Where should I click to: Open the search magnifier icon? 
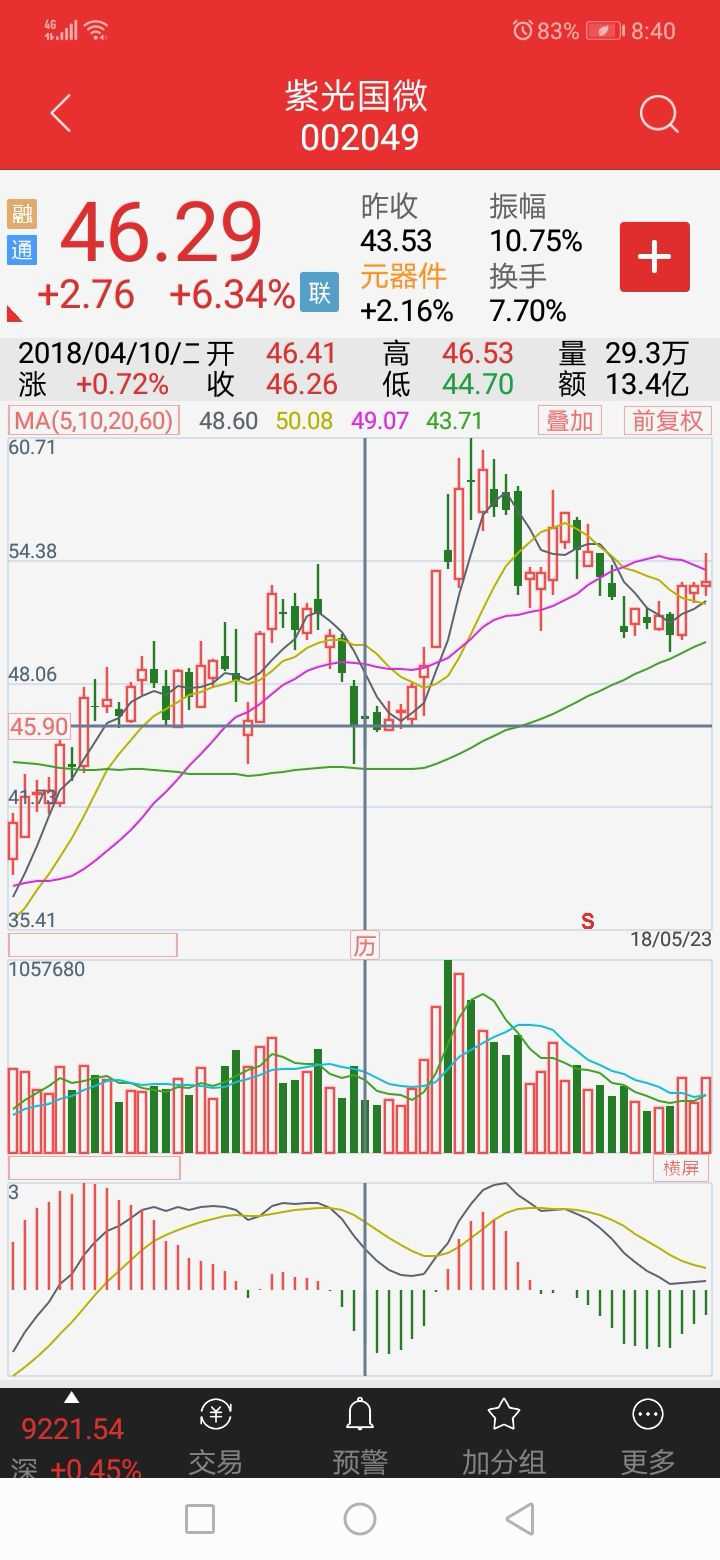pos(659,114)
